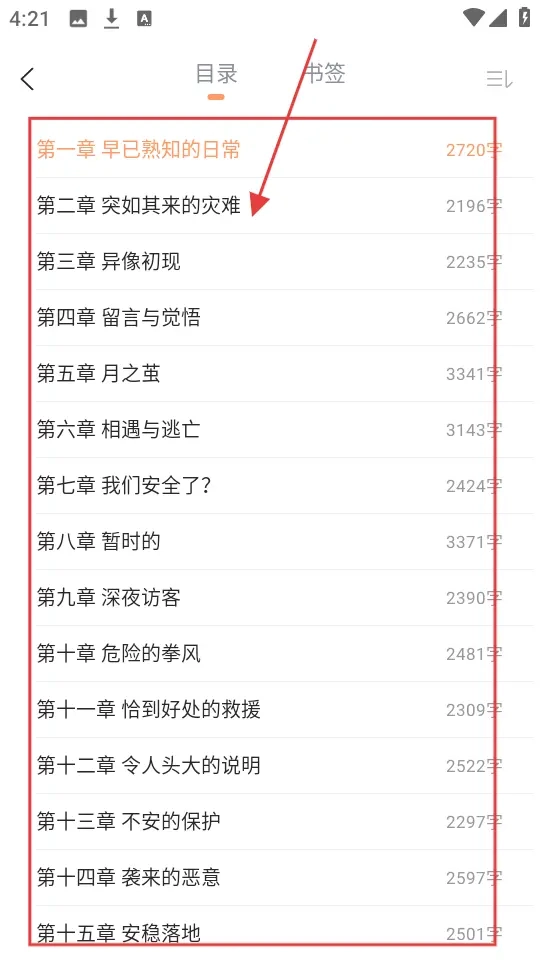Open 第十三章 不安的保护
This screenshot has width=540, height=960.
pyautogui.click(x=270, y=822)
